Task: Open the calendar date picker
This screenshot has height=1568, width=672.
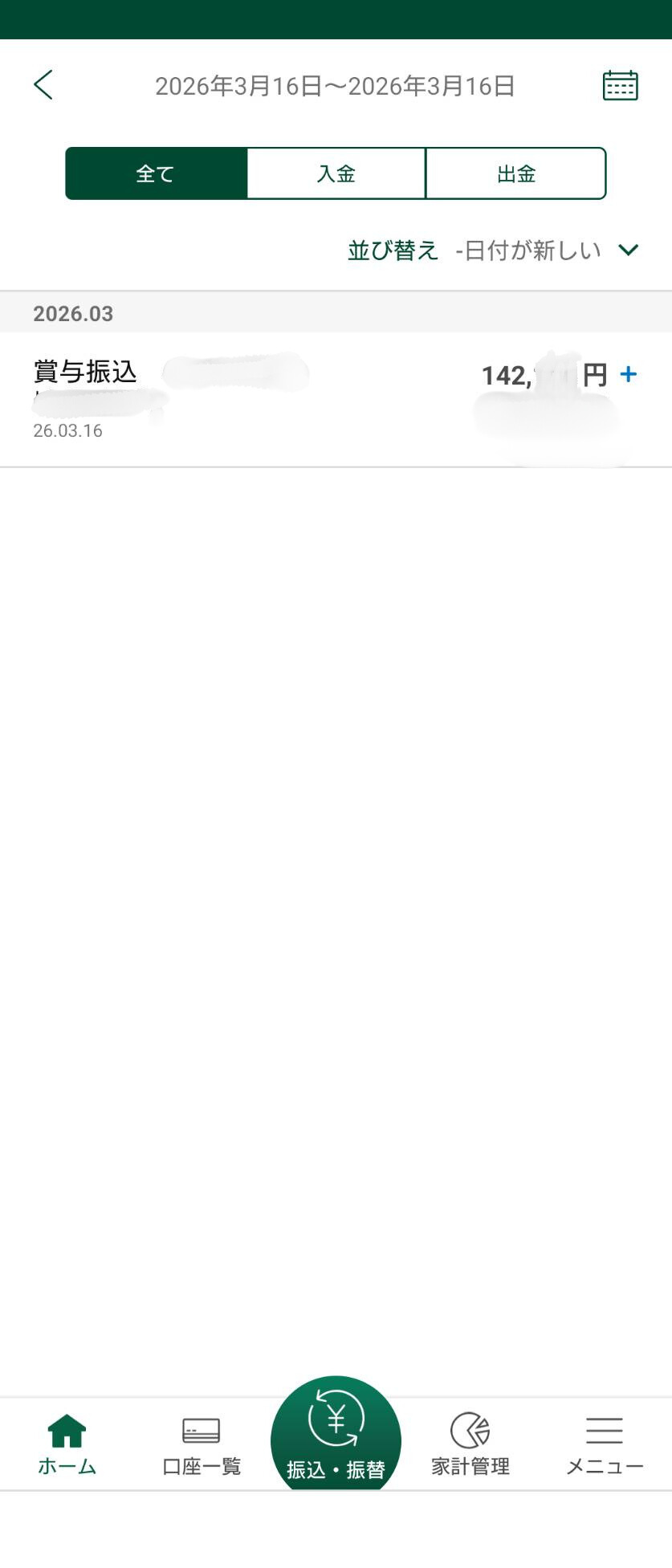Action: click(620, 85)
